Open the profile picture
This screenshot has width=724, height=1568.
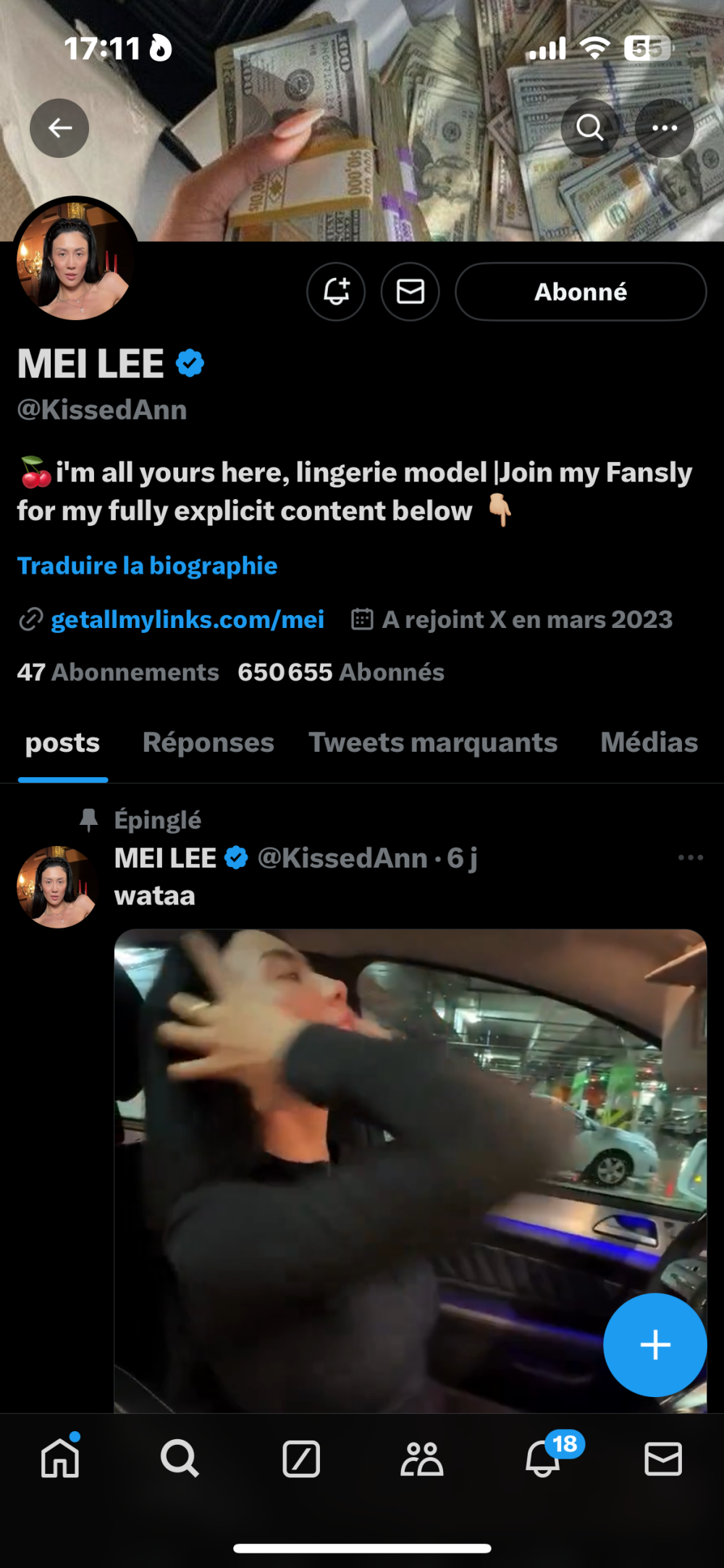(75, 261)
